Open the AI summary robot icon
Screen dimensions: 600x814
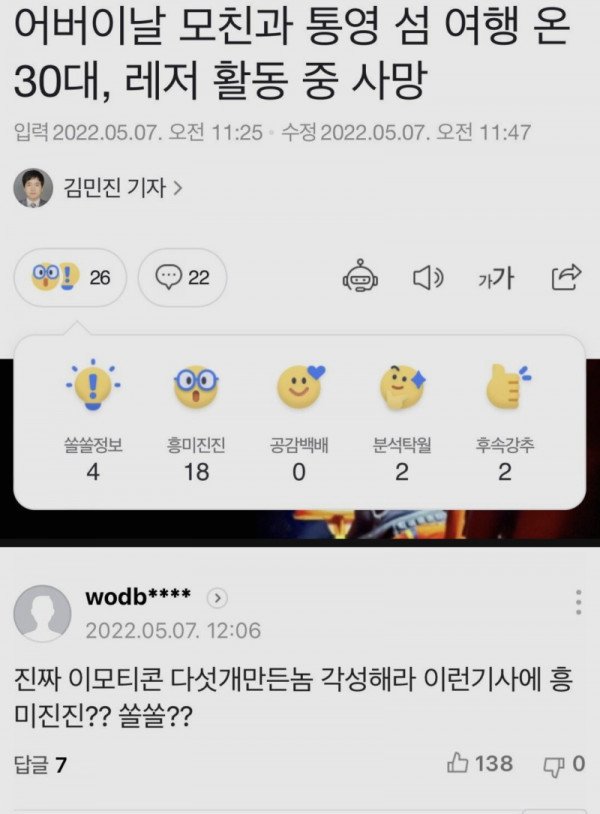coord(360,277)
